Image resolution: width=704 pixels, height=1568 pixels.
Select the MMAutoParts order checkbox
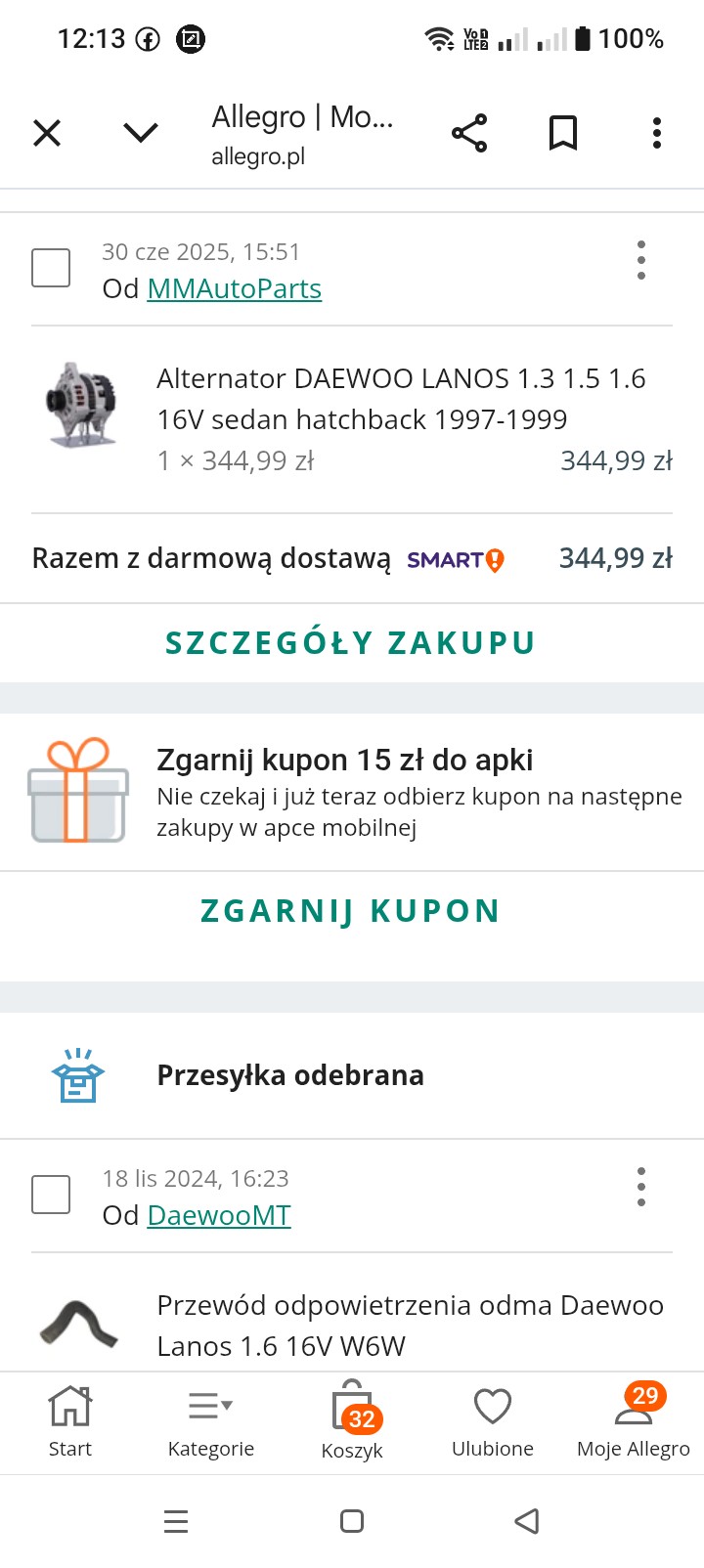(x=51, y=268)
